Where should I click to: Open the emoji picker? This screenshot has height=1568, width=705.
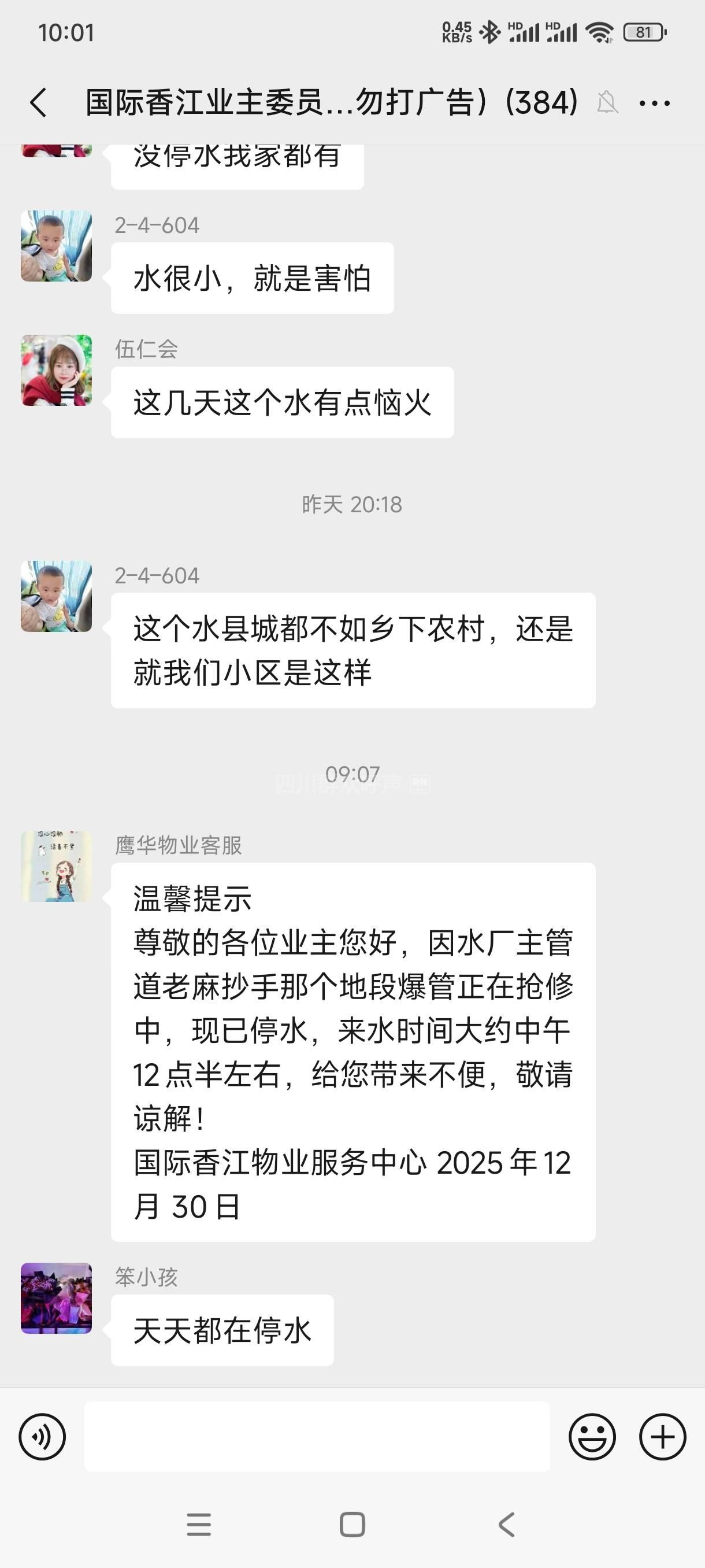592,1437
